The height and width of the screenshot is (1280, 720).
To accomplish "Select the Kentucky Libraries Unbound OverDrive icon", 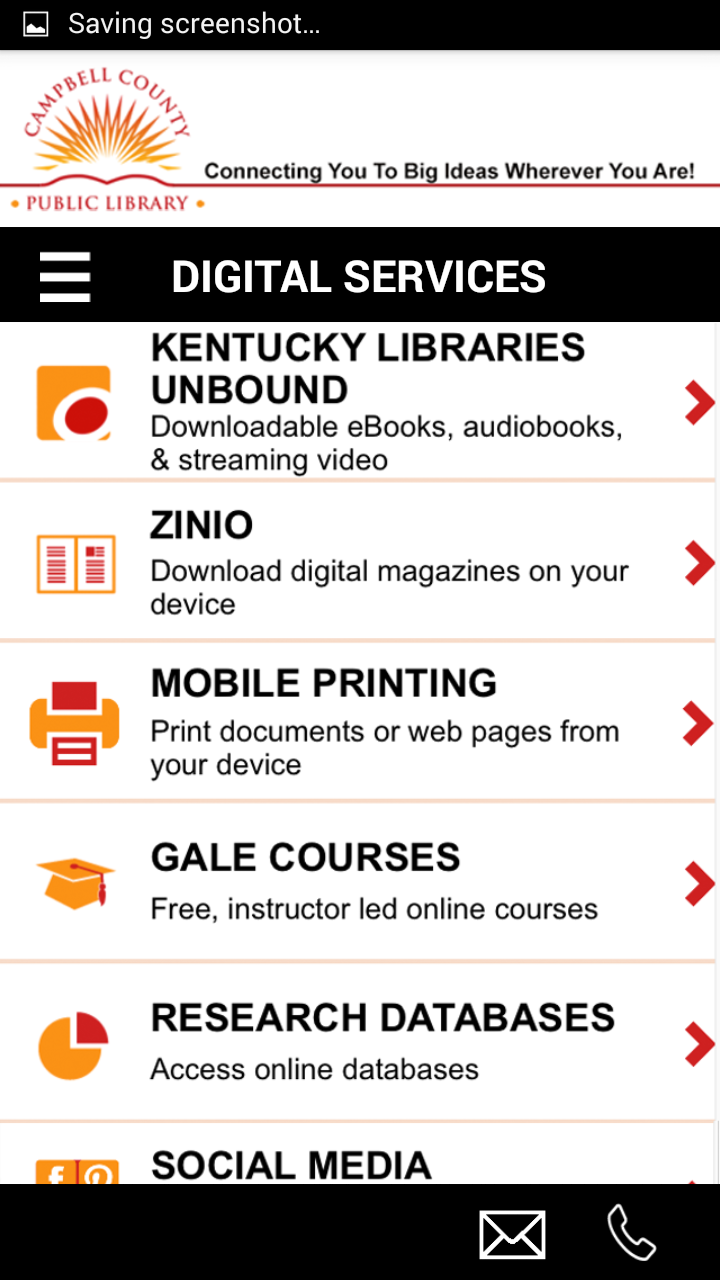I will coord(75,403).
